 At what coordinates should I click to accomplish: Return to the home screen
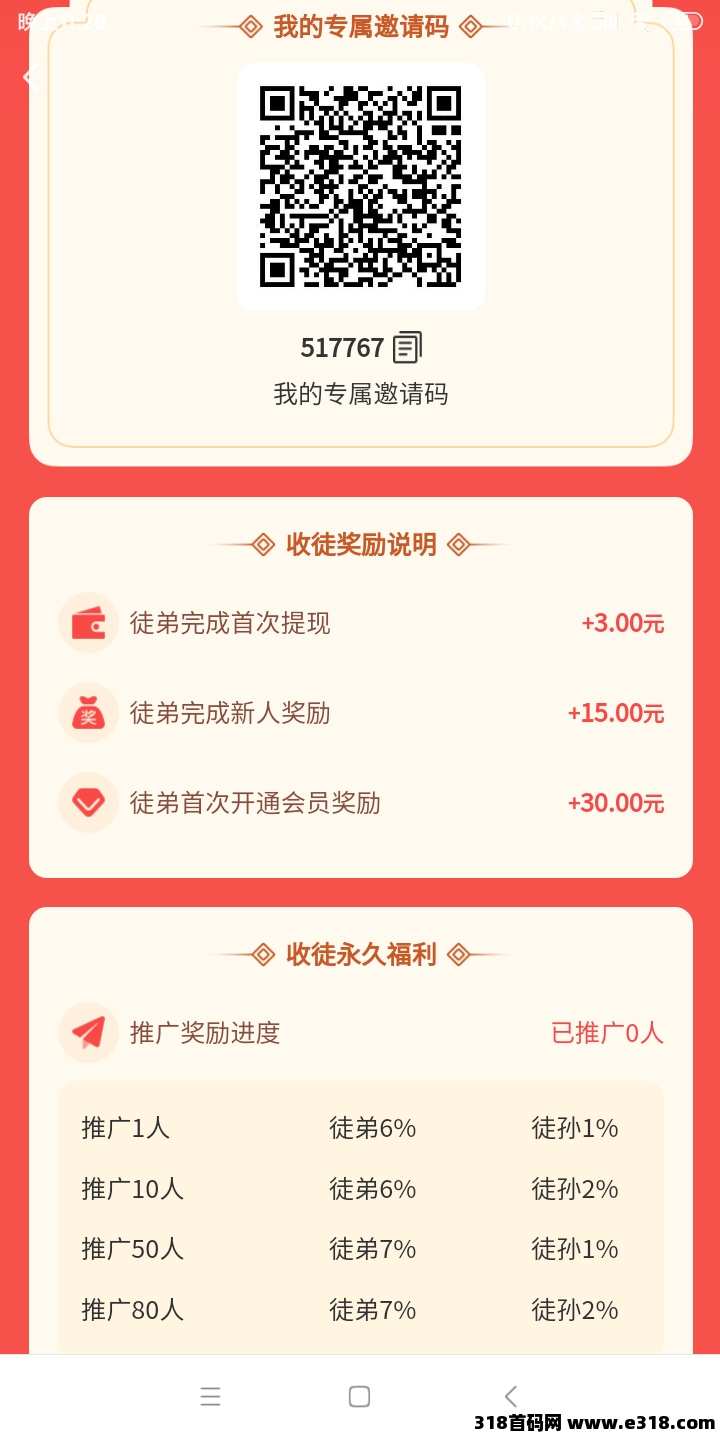[360, 1396]
